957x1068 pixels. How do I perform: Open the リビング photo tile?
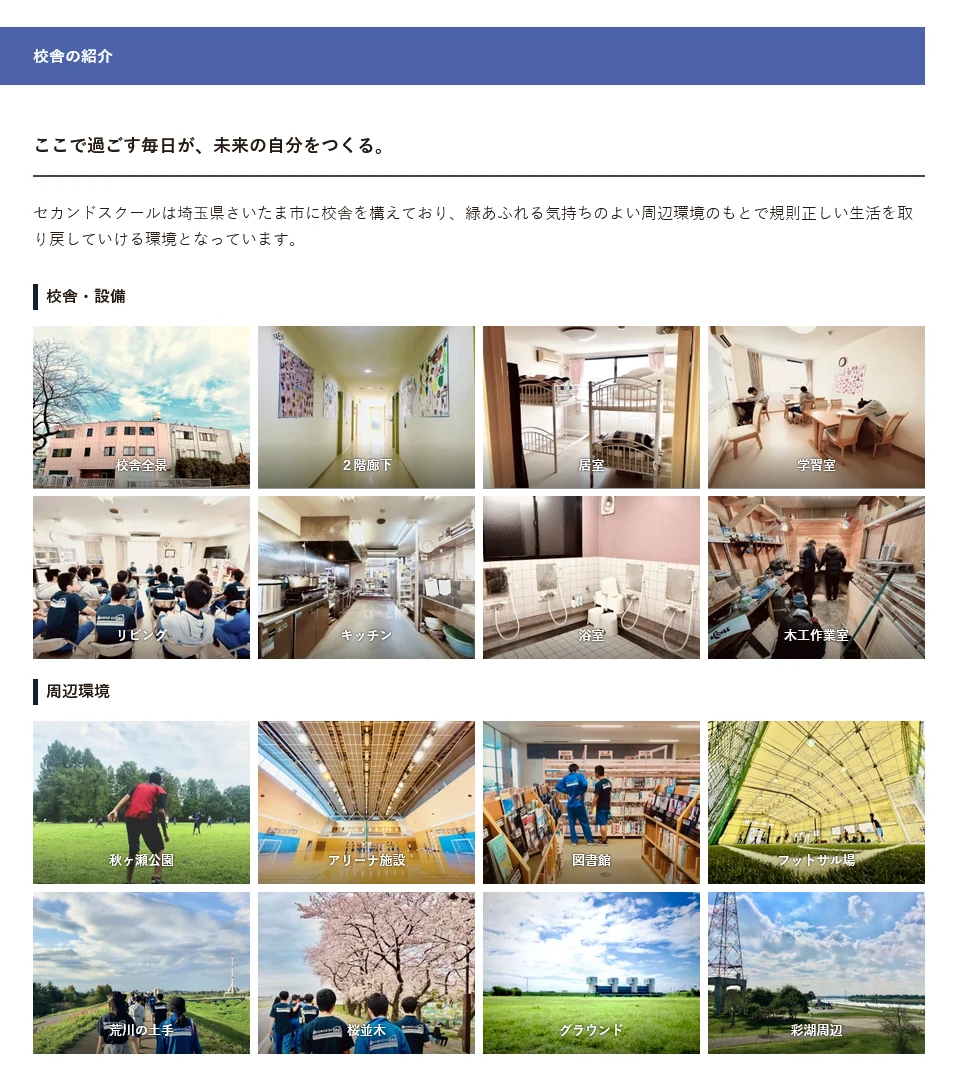141,577
